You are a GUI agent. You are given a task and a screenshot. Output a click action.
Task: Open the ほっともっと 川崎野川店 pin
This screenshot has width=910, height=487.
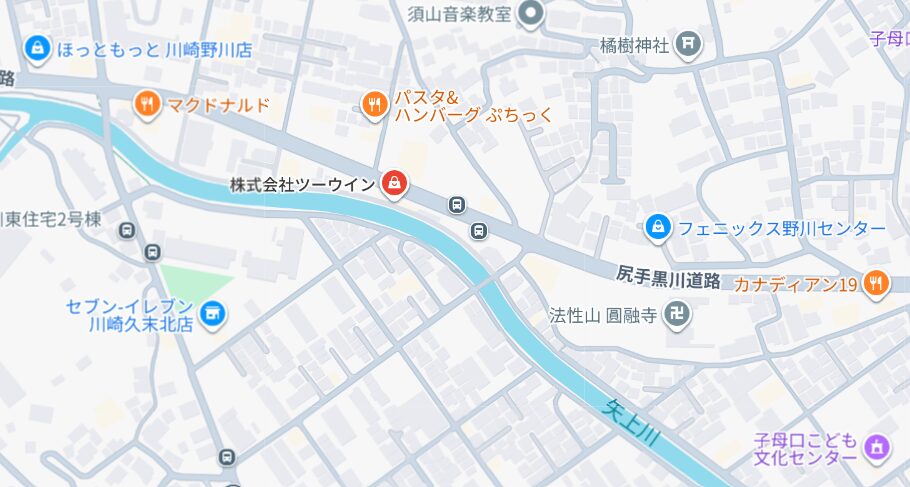click(x=37, y=47)
